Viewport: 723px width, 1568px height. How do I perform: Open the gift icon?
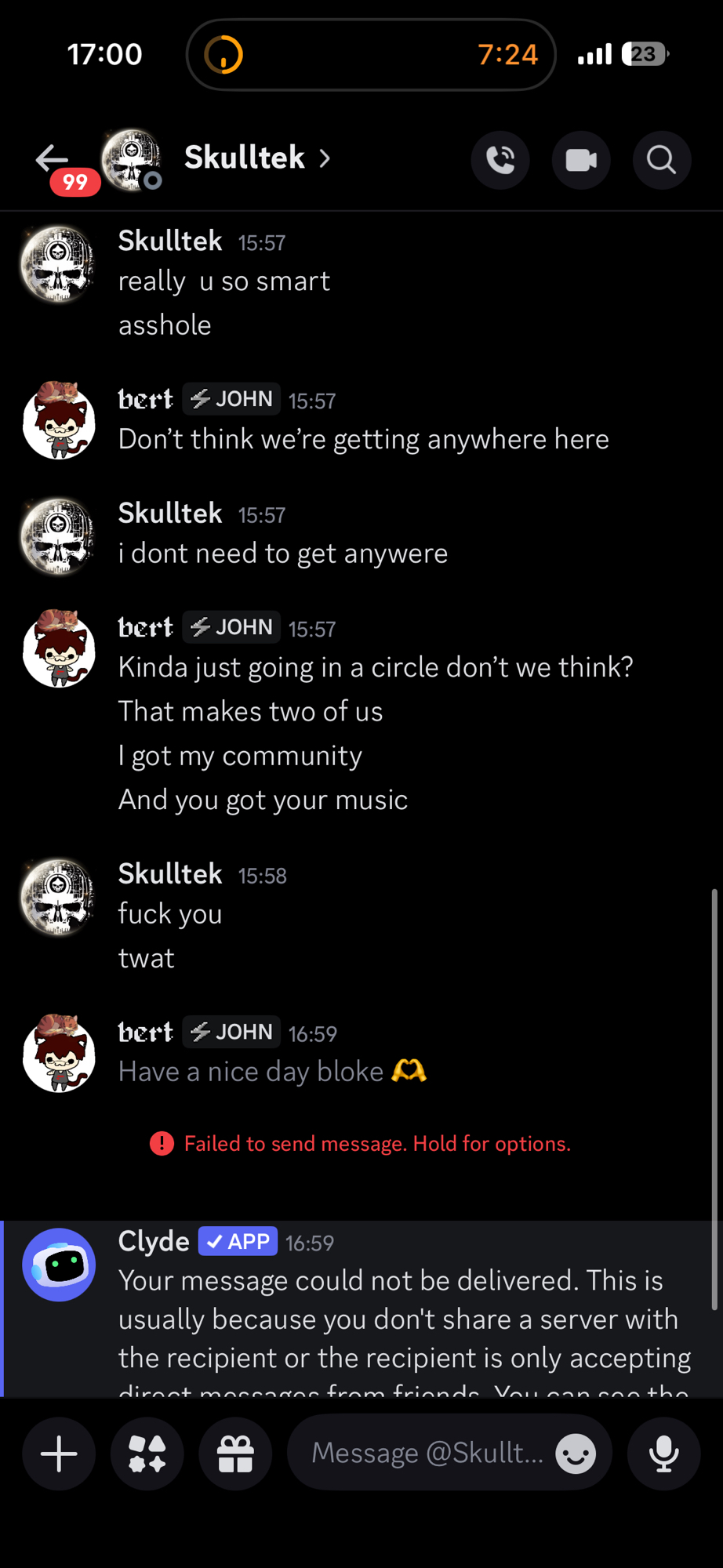pos(235,1454)
